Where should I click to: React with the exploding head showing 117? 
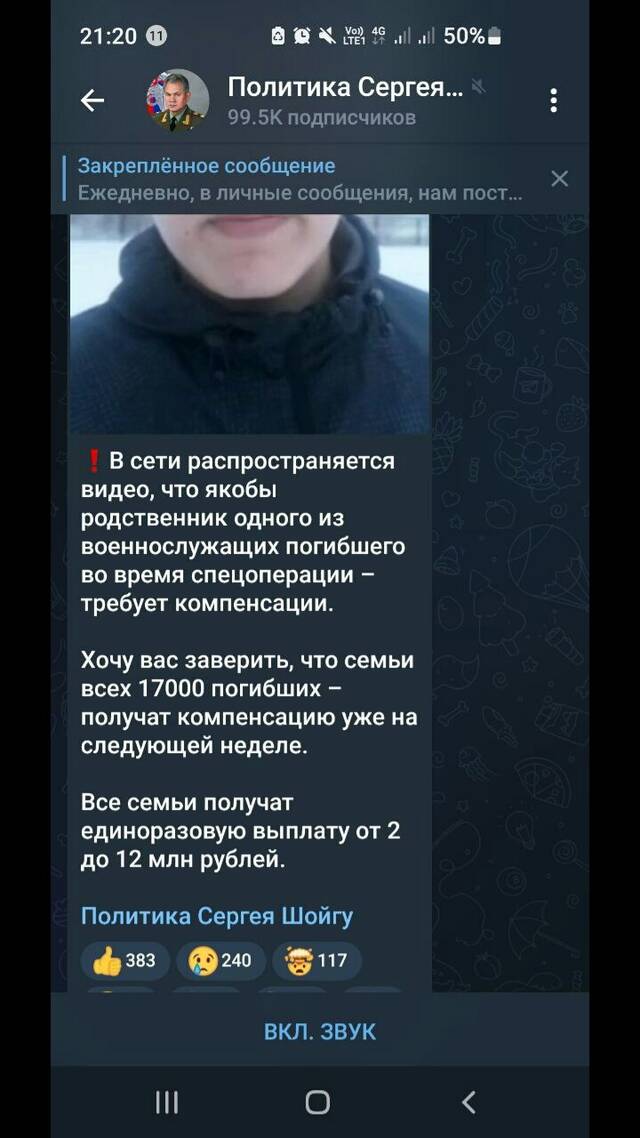click(316, 961)
